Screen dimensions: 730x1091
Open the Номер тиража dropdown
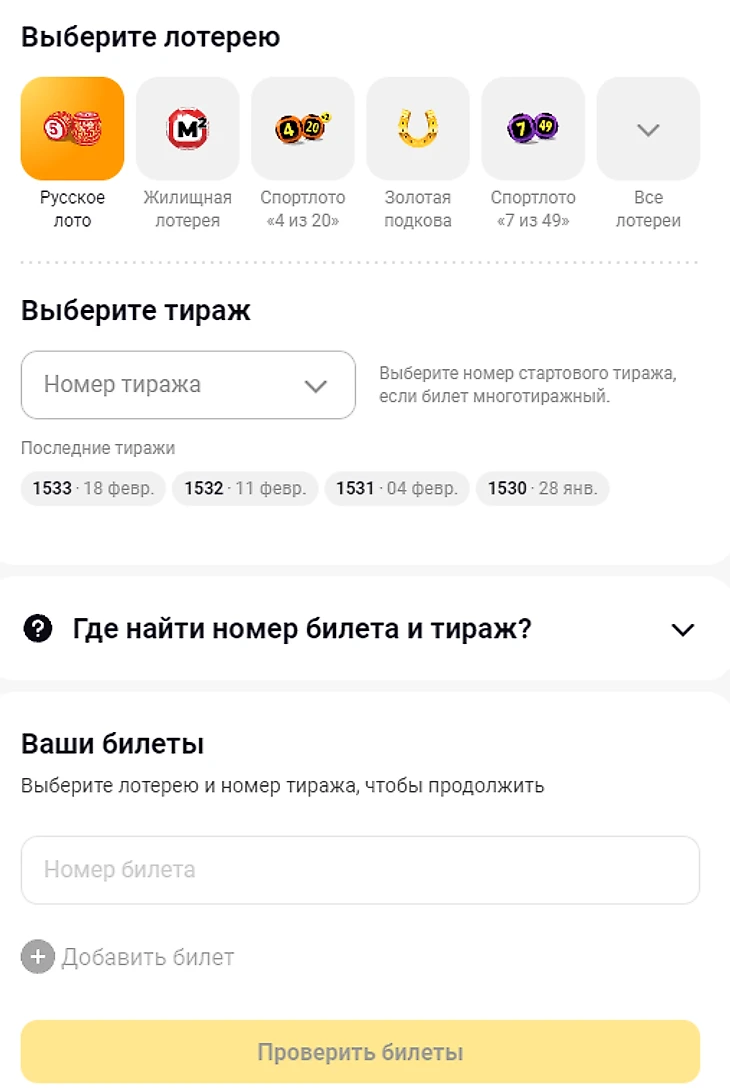pos(188,385)
